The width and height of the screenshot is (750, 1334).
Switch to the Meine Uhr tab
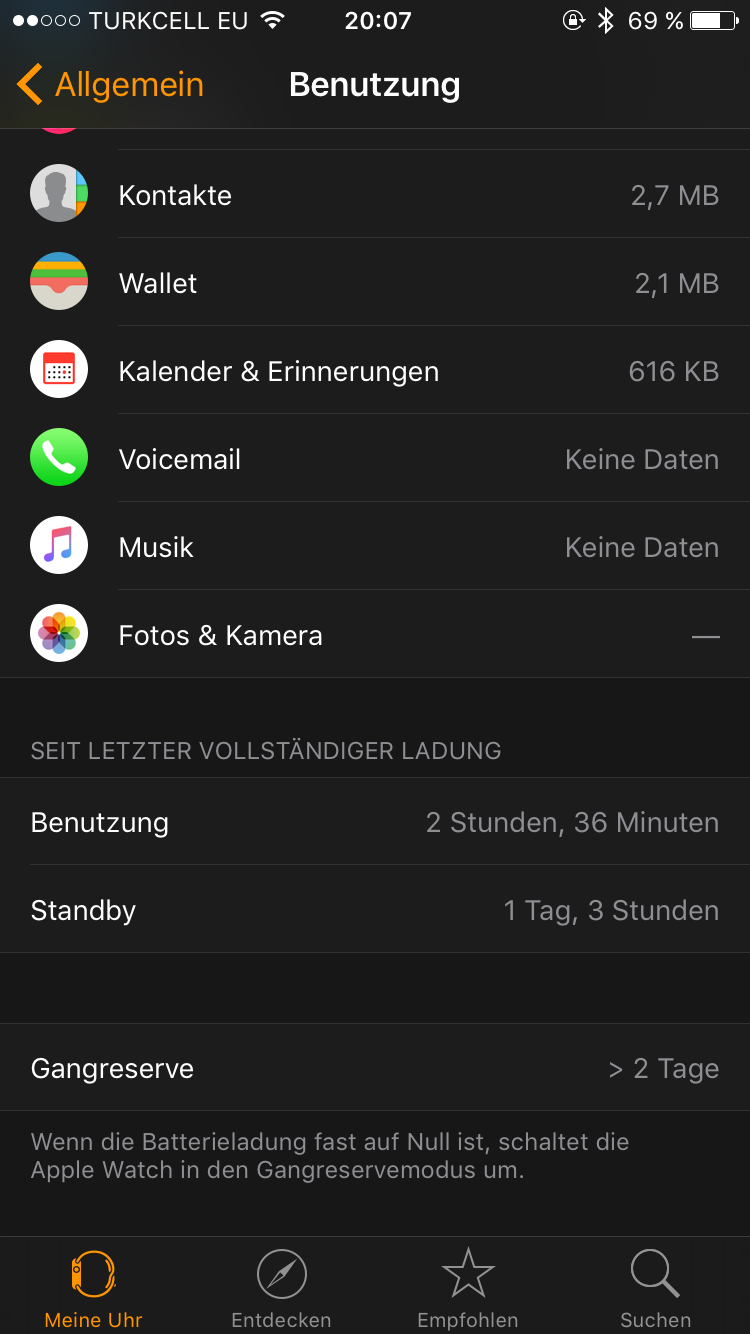(x=94, y=1288)
